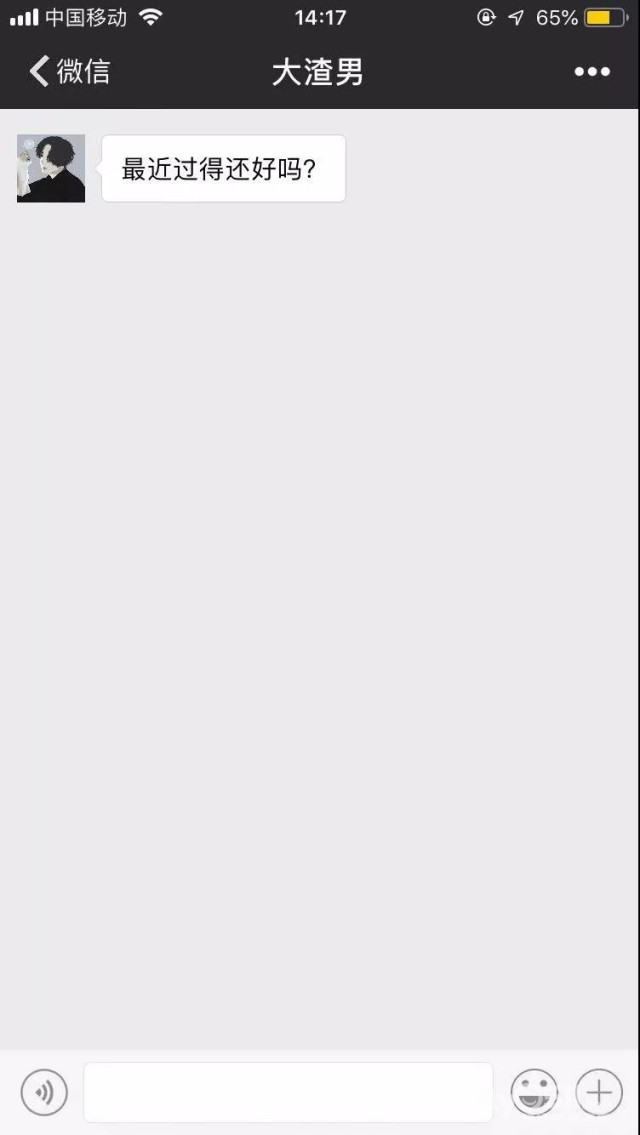Switch to voice message input
The height and width of the screenshot is (1135, 640).
tap(44, 1092)
